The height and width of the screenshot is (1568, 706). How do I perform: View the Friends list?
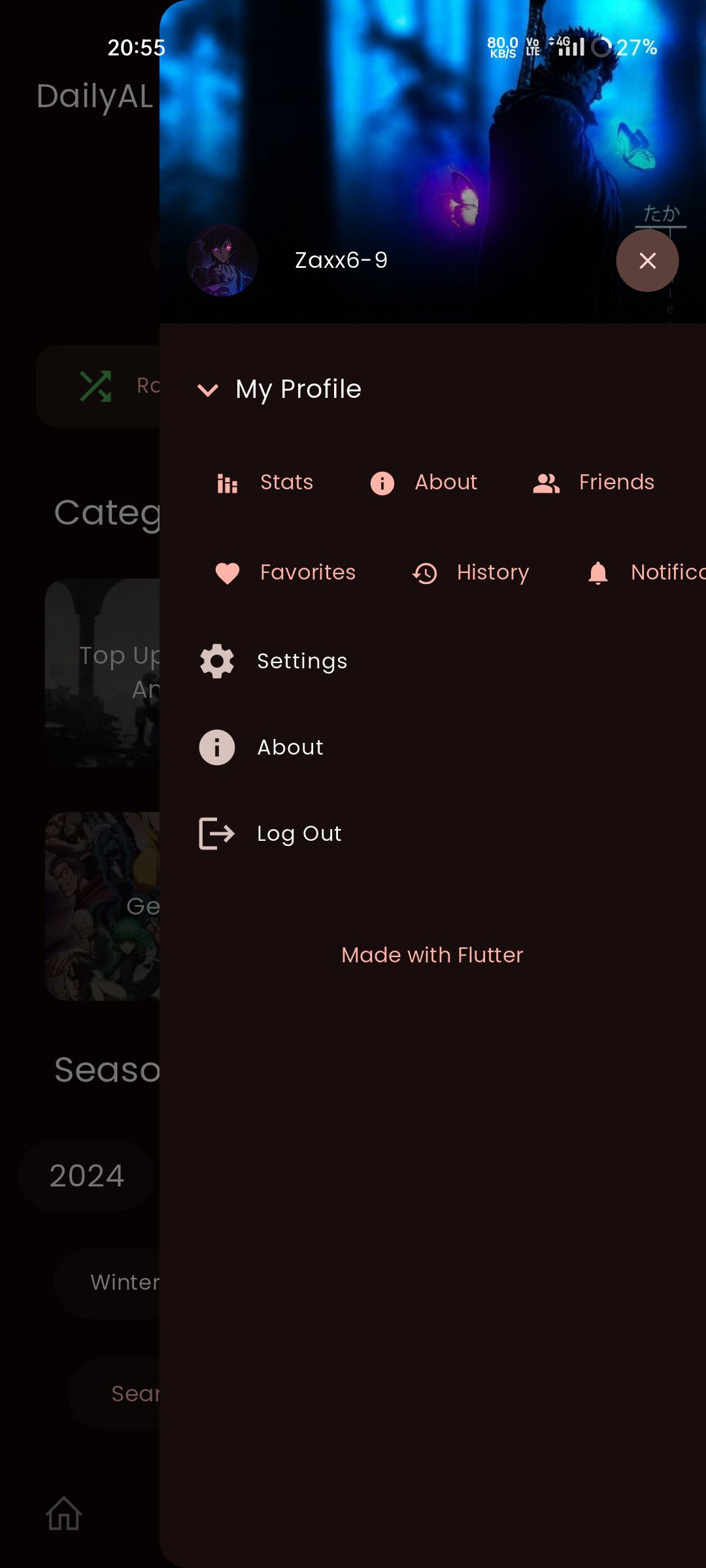click(x=594, y=483)
